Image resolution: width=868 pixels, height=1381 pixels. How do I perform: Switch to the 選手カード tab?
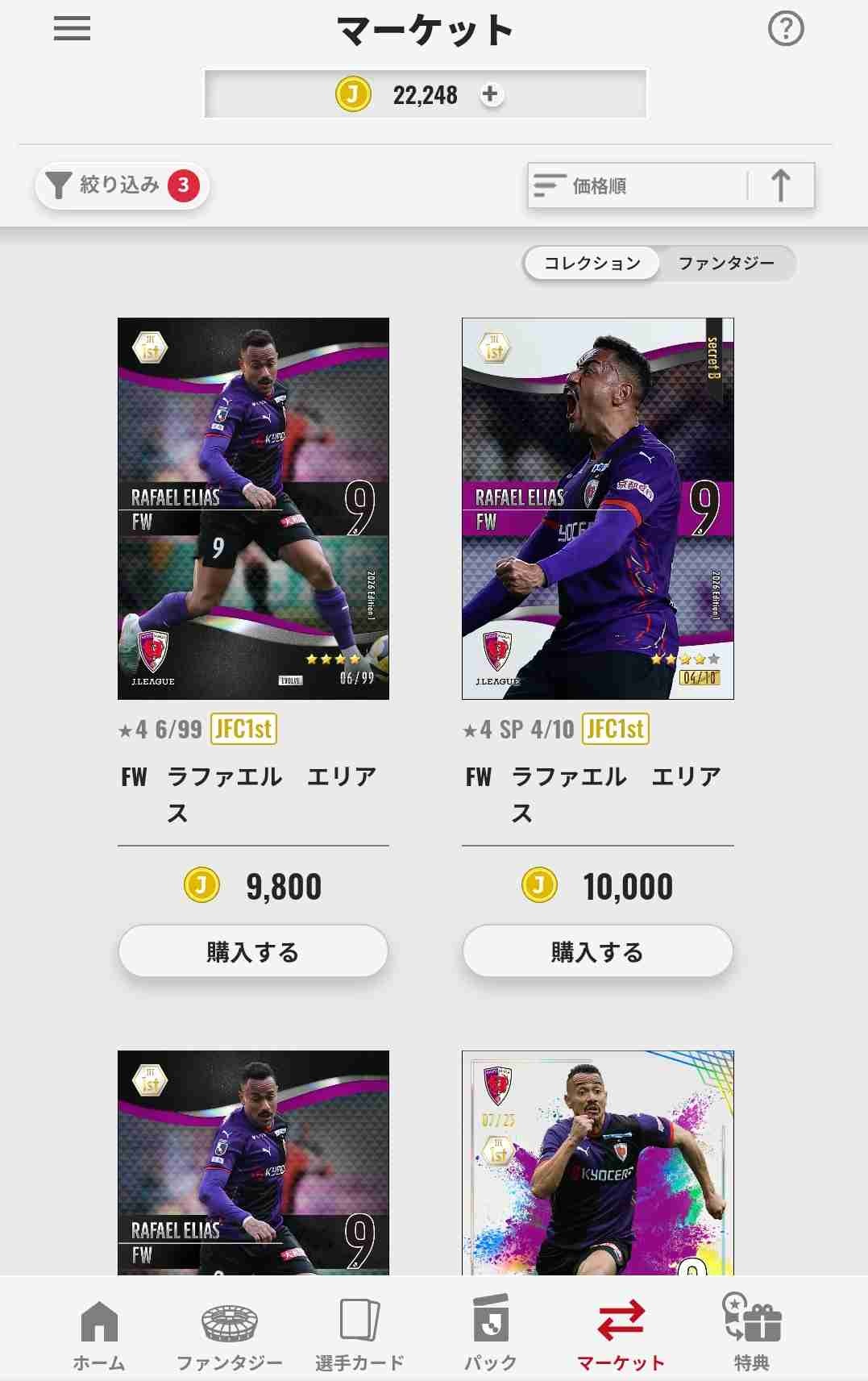[359, 1333]
